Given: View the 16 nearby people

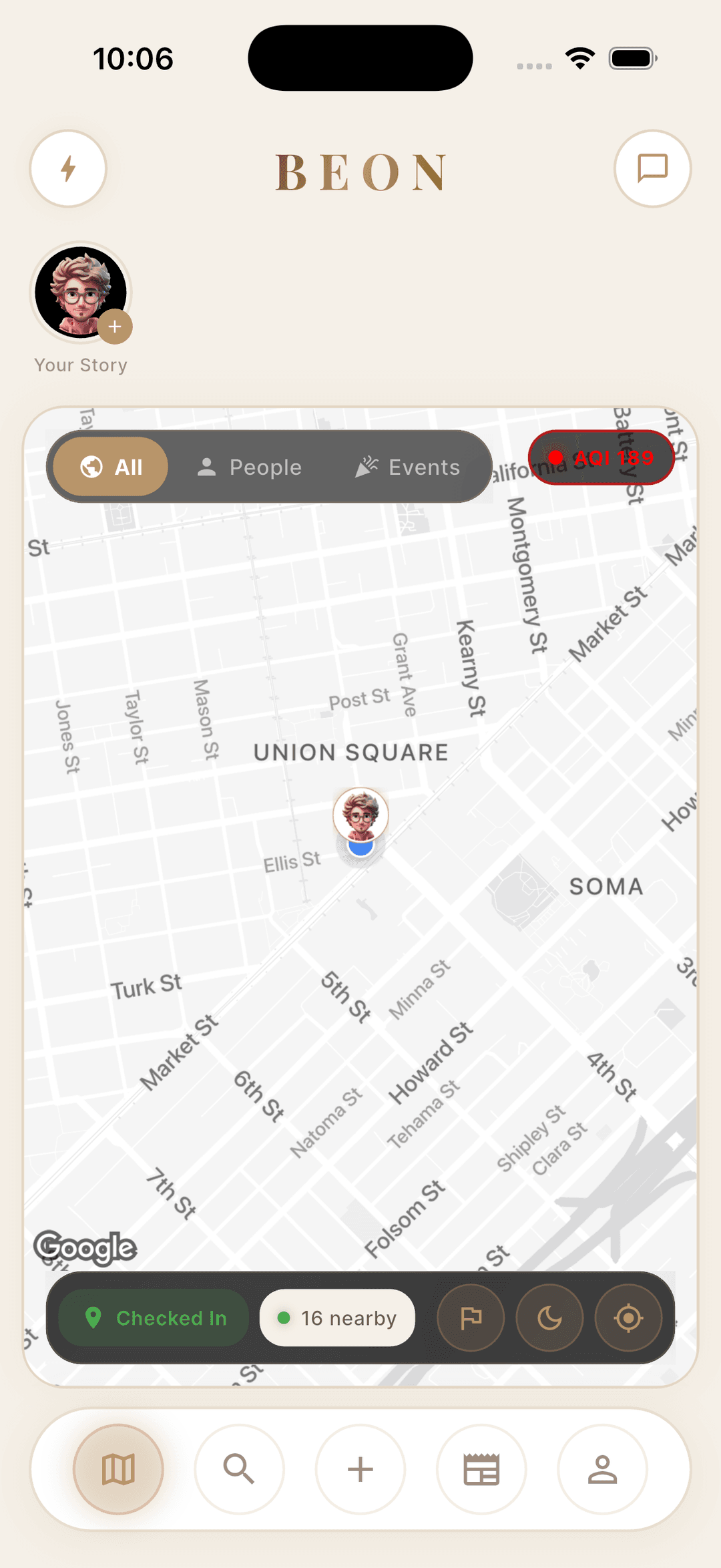Looking at the screenshot, I should click(337, 1318).
